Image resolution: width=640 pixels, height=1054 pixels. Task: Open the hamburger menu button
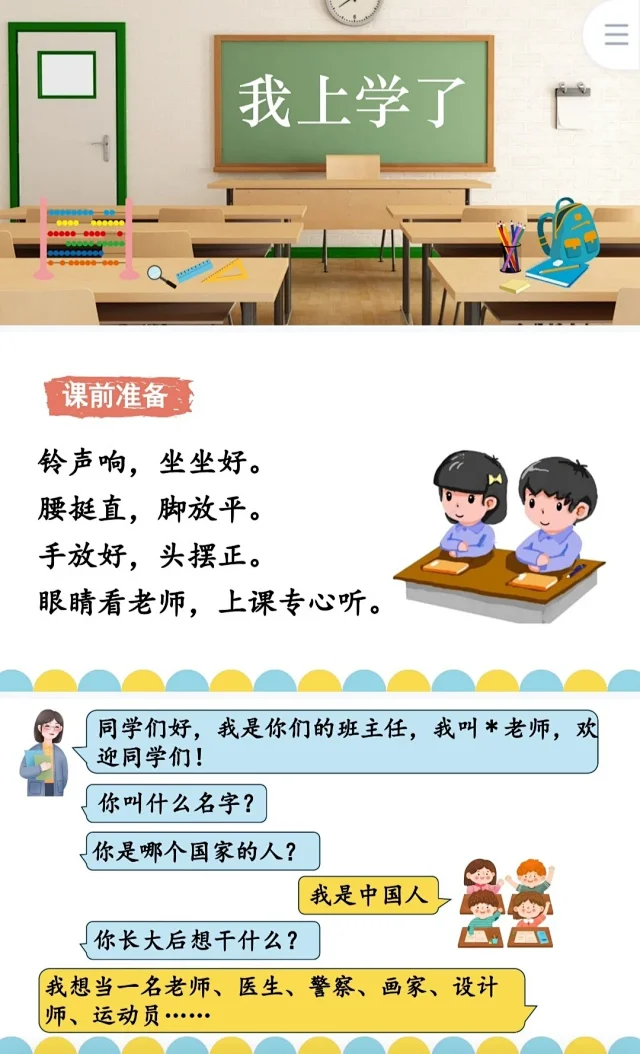[616, 34]
